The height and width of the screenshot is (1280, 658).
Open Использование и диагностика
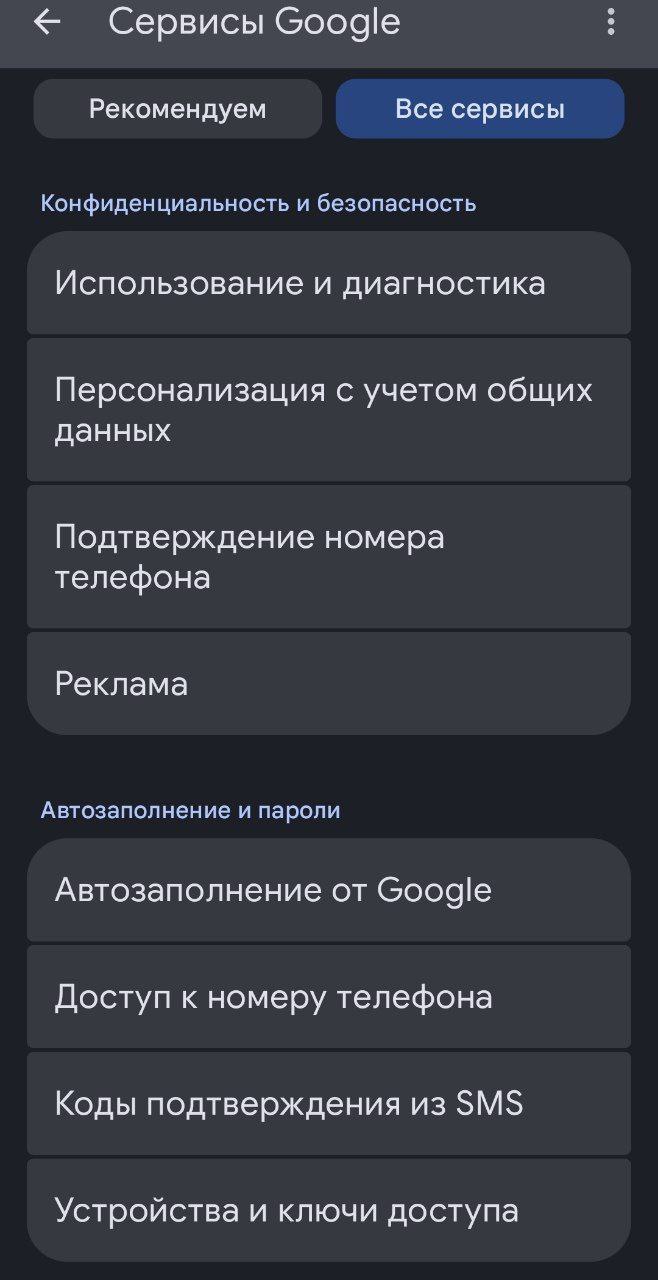point(328,284)
